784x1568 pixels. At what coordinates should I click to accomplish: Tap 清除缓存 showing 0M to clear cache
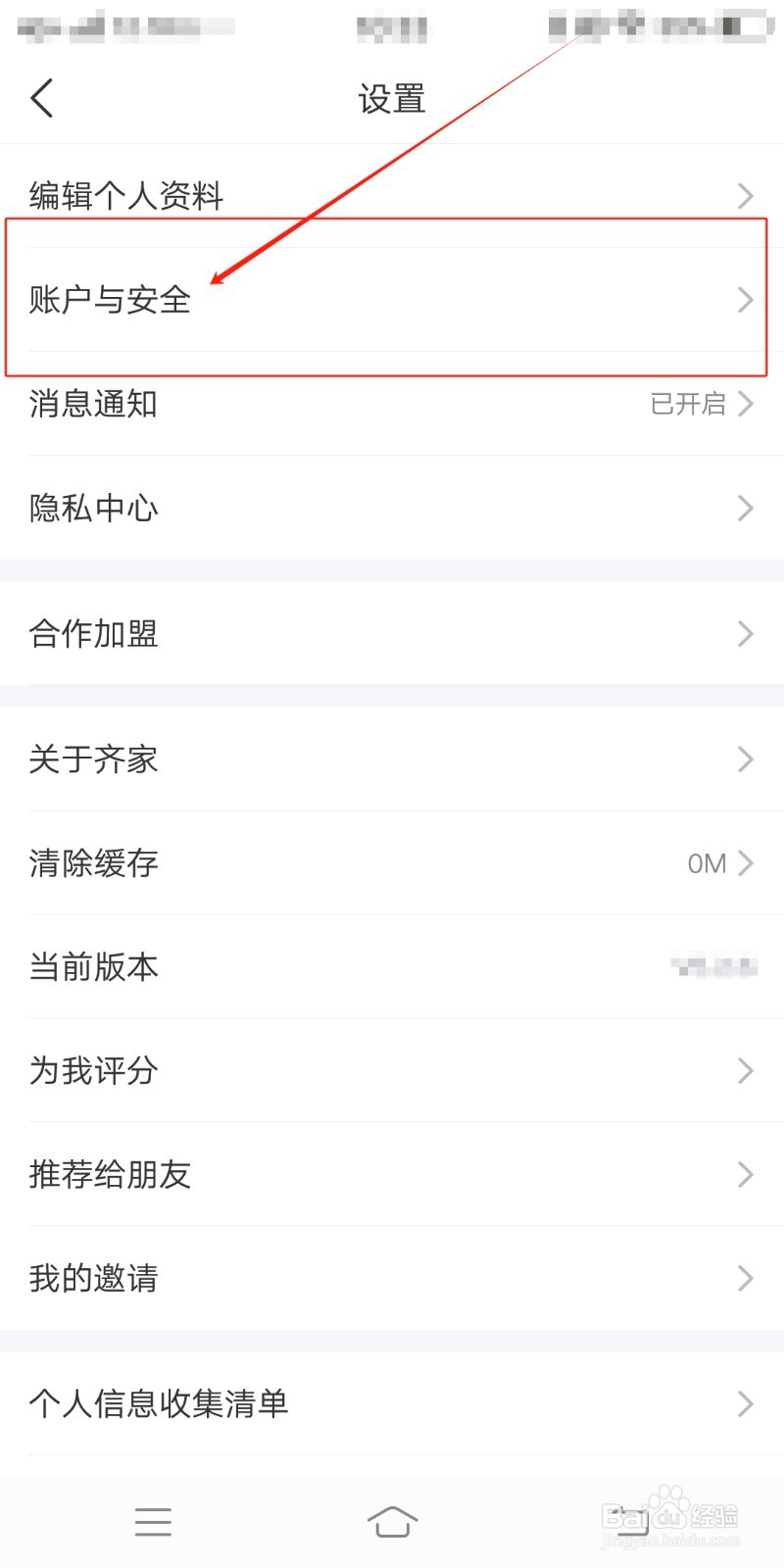[93, 862]
